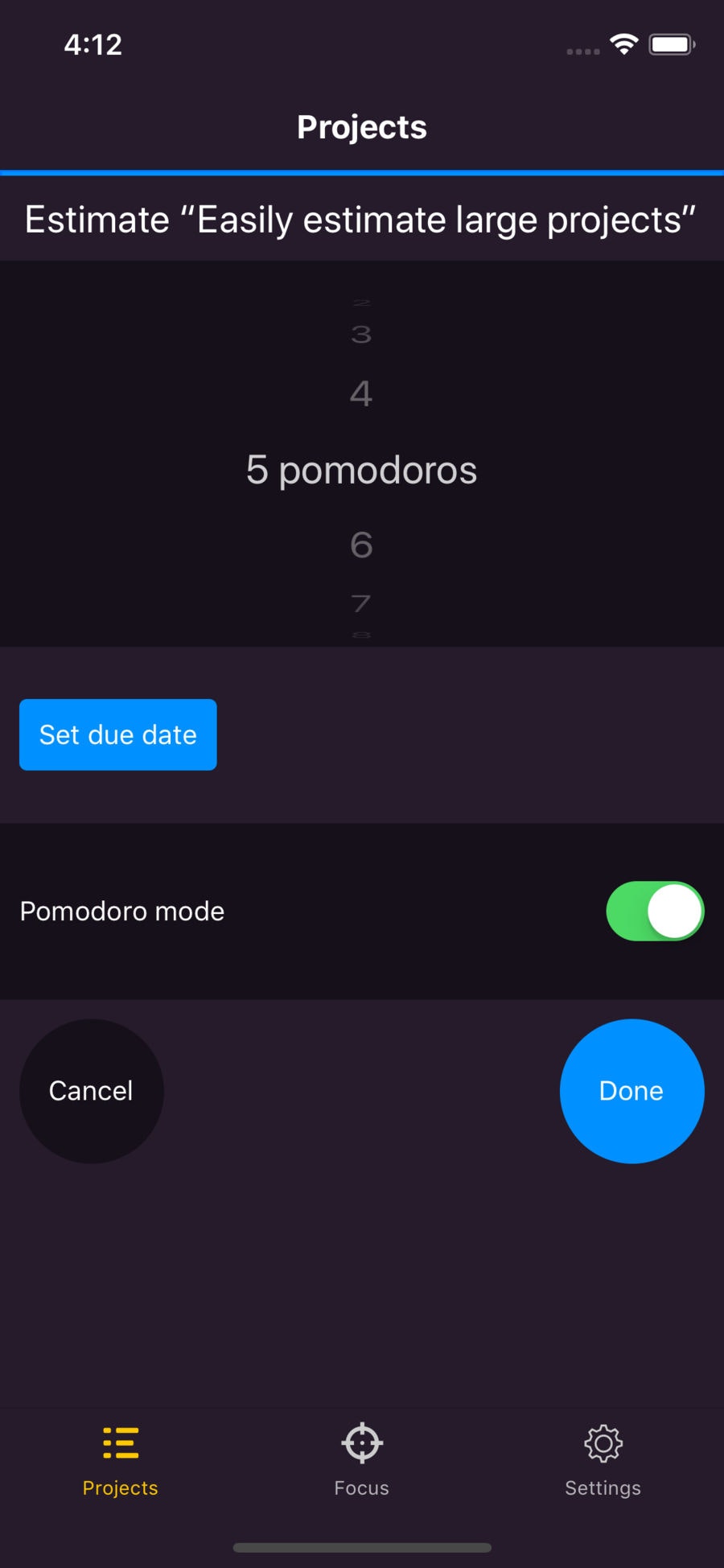Image resolution: width=724 pixels, height=1568 pixels.
Task: Tap the Set due date button
Action: [x=118, y=735]
